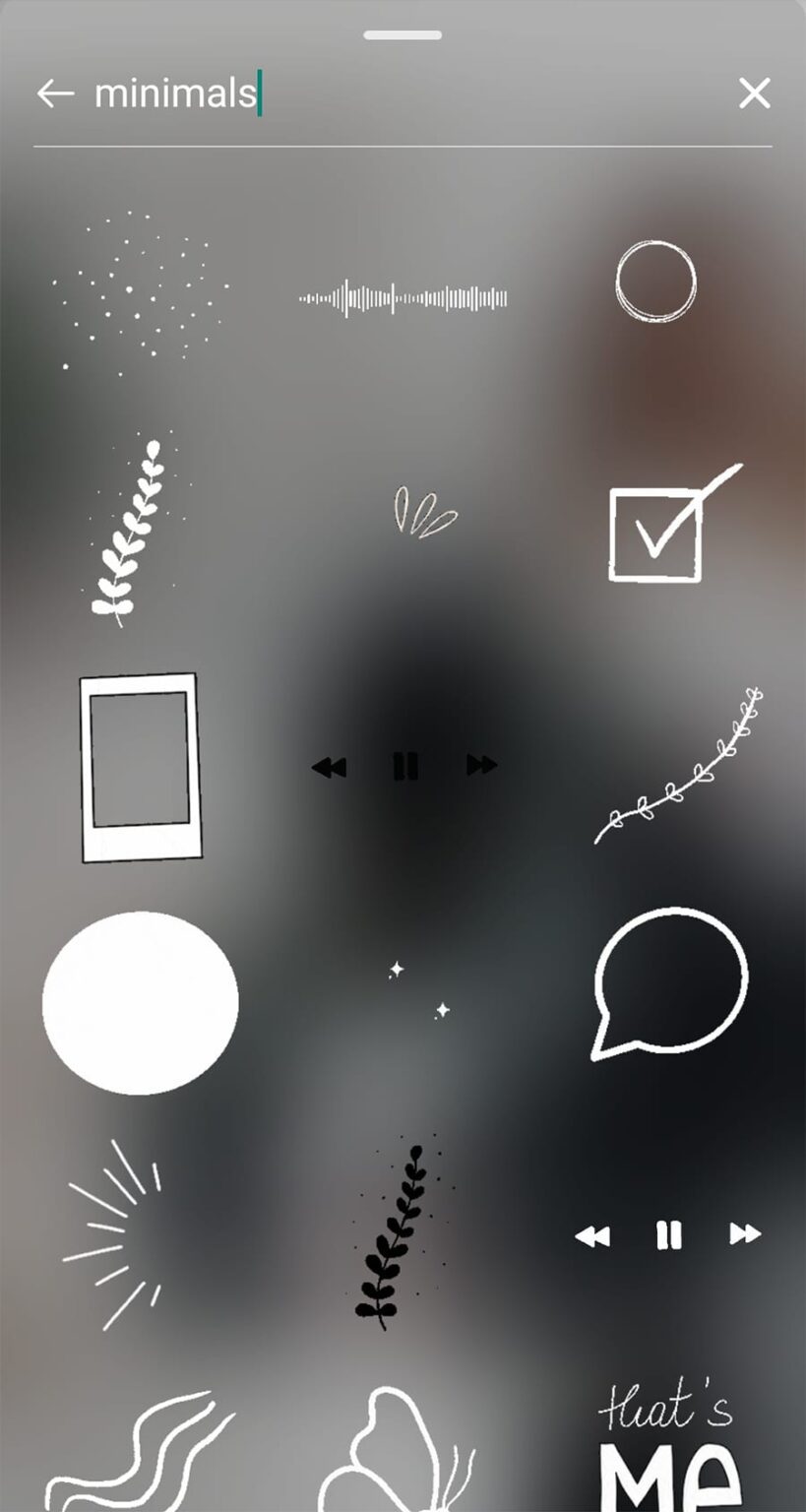Add the small three-petal doodle sticker

click(x=425, y=512)
